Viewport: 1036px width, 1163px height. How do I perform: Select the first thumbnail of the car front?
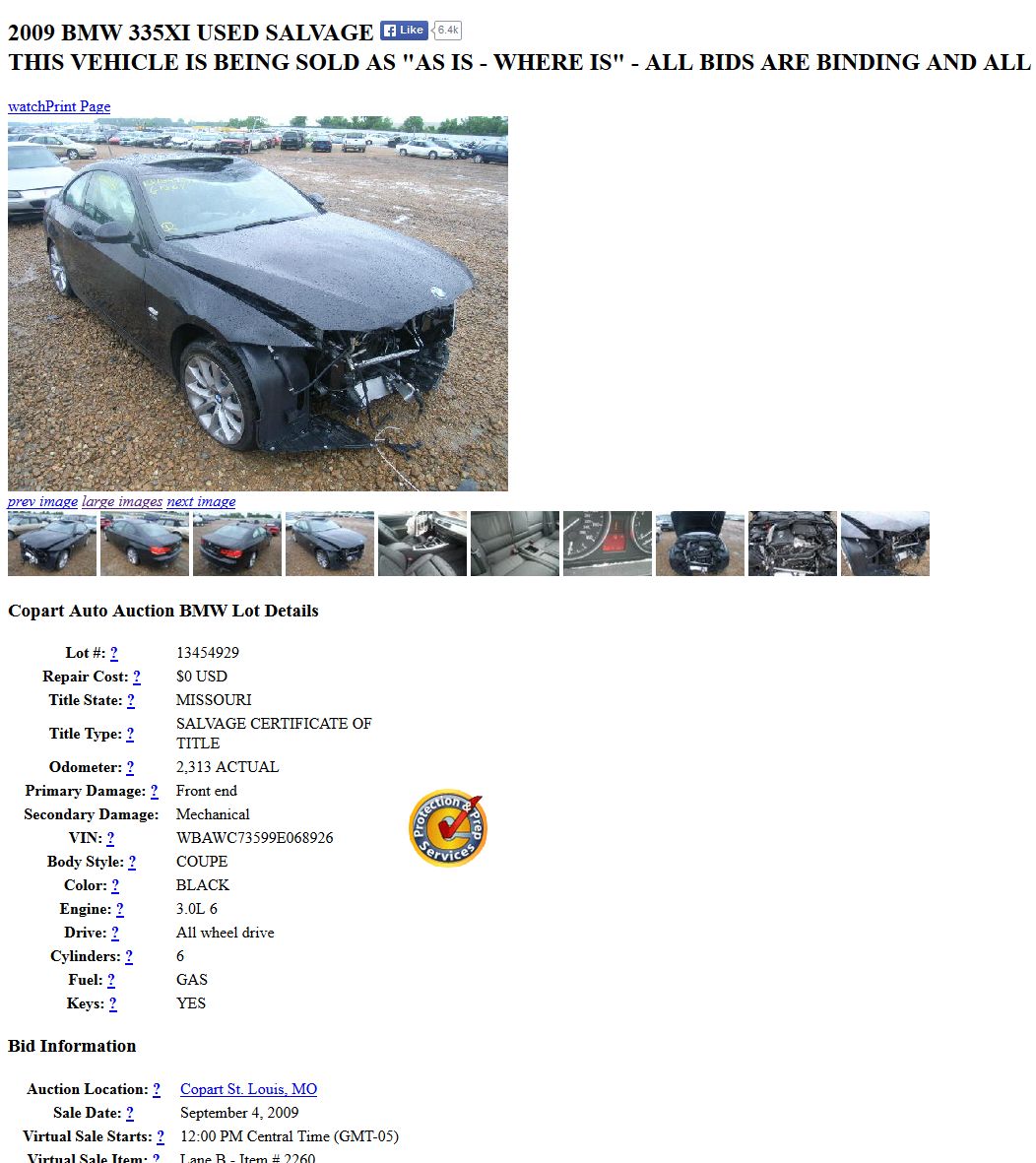point(52,544)
